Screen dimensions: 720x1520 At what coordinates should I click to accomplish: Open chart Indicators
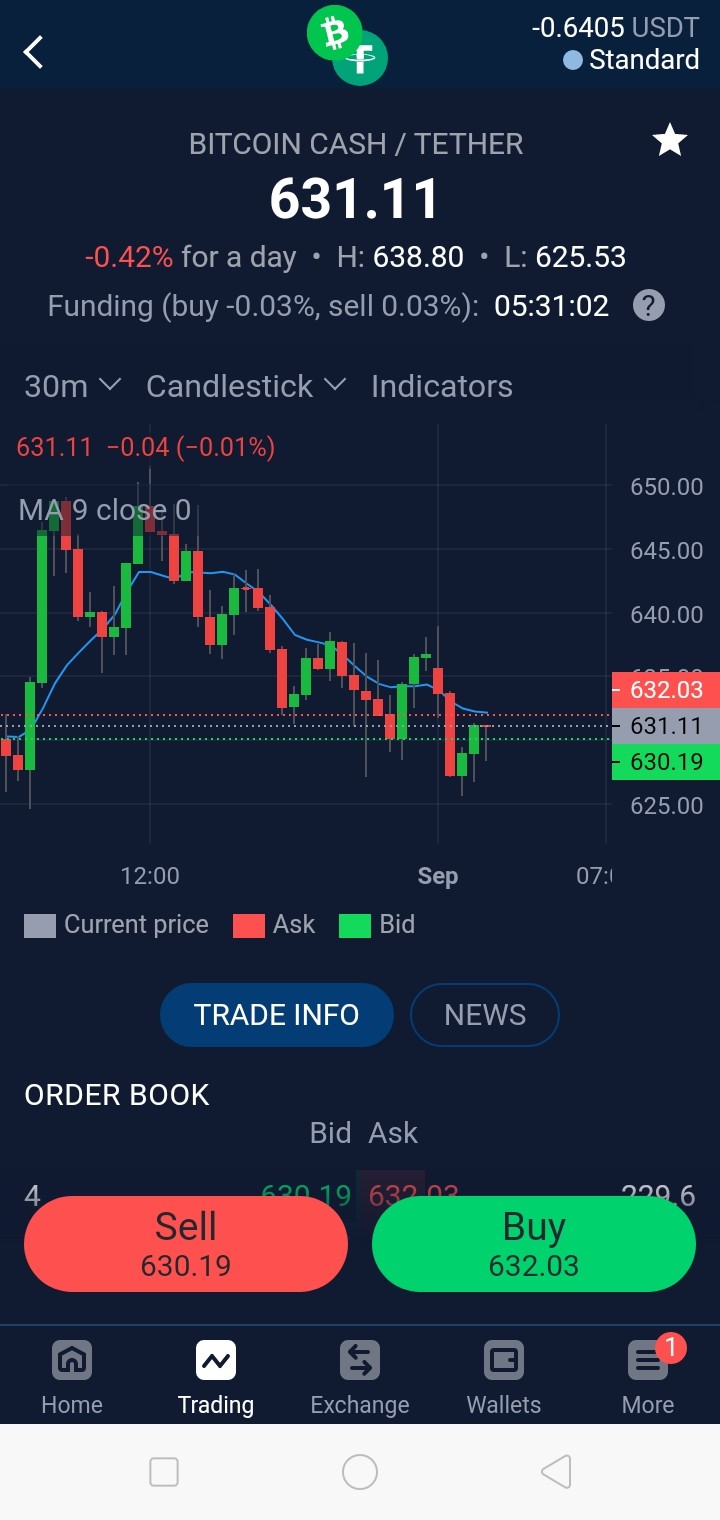441,386
